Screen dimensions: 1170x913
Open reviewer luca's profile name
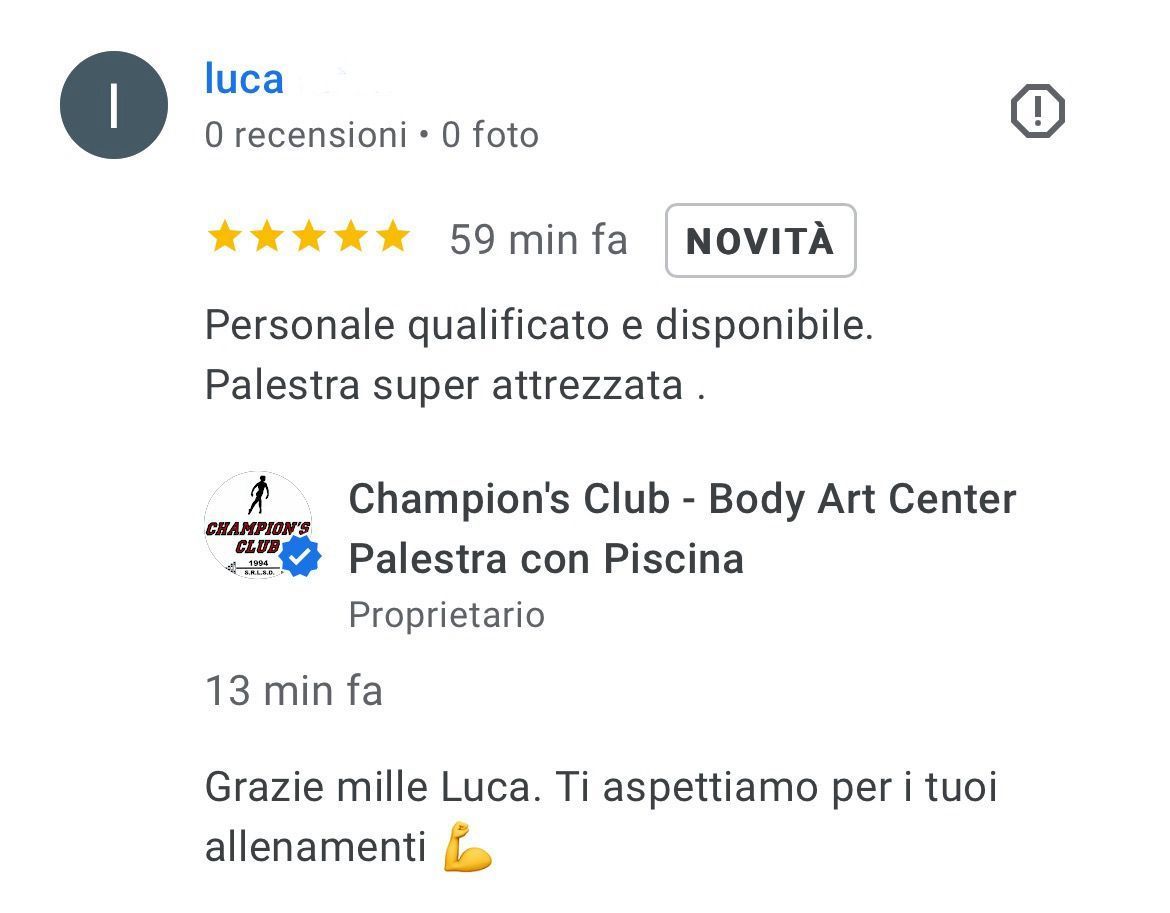(x=244, y=79)
